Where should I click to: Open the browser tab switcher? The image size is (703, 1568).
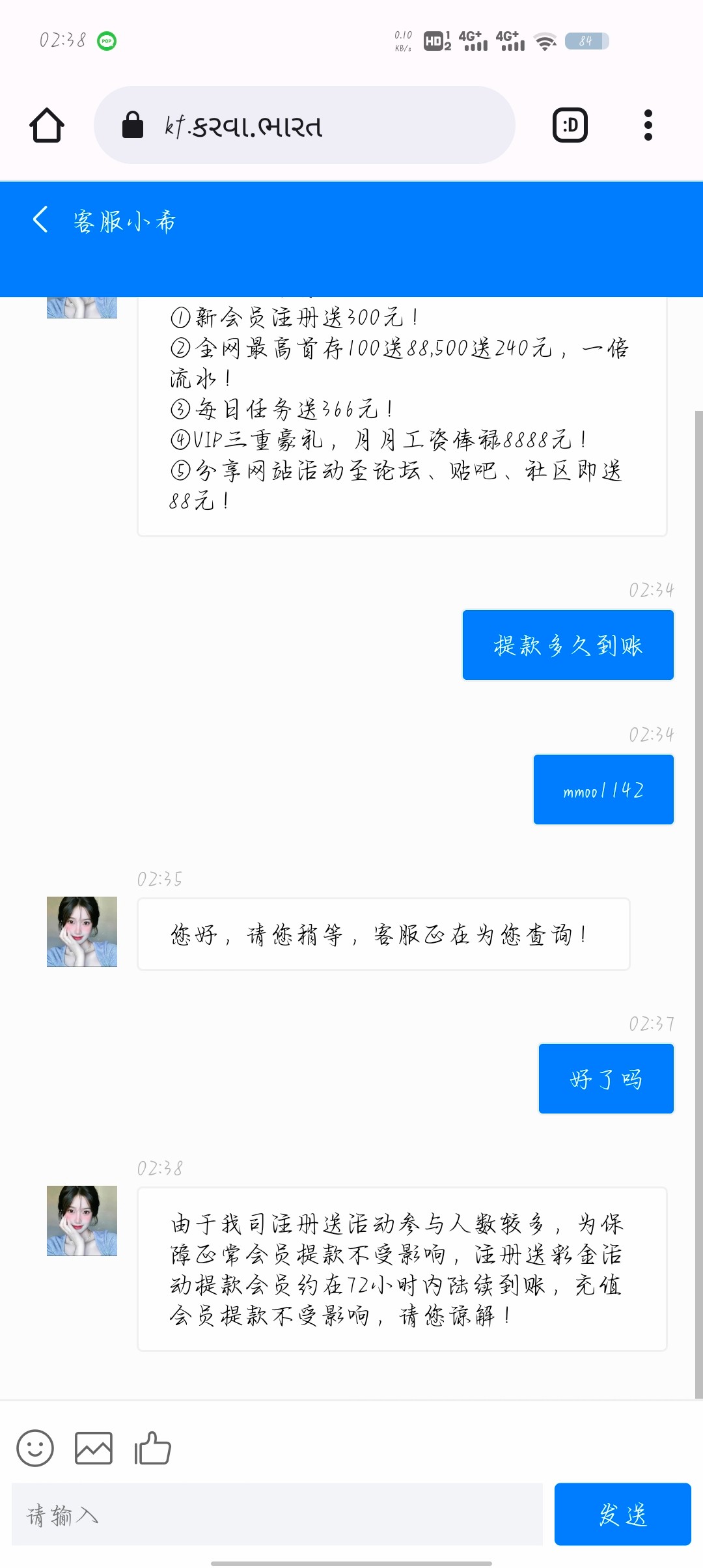[x=570, y=125]
